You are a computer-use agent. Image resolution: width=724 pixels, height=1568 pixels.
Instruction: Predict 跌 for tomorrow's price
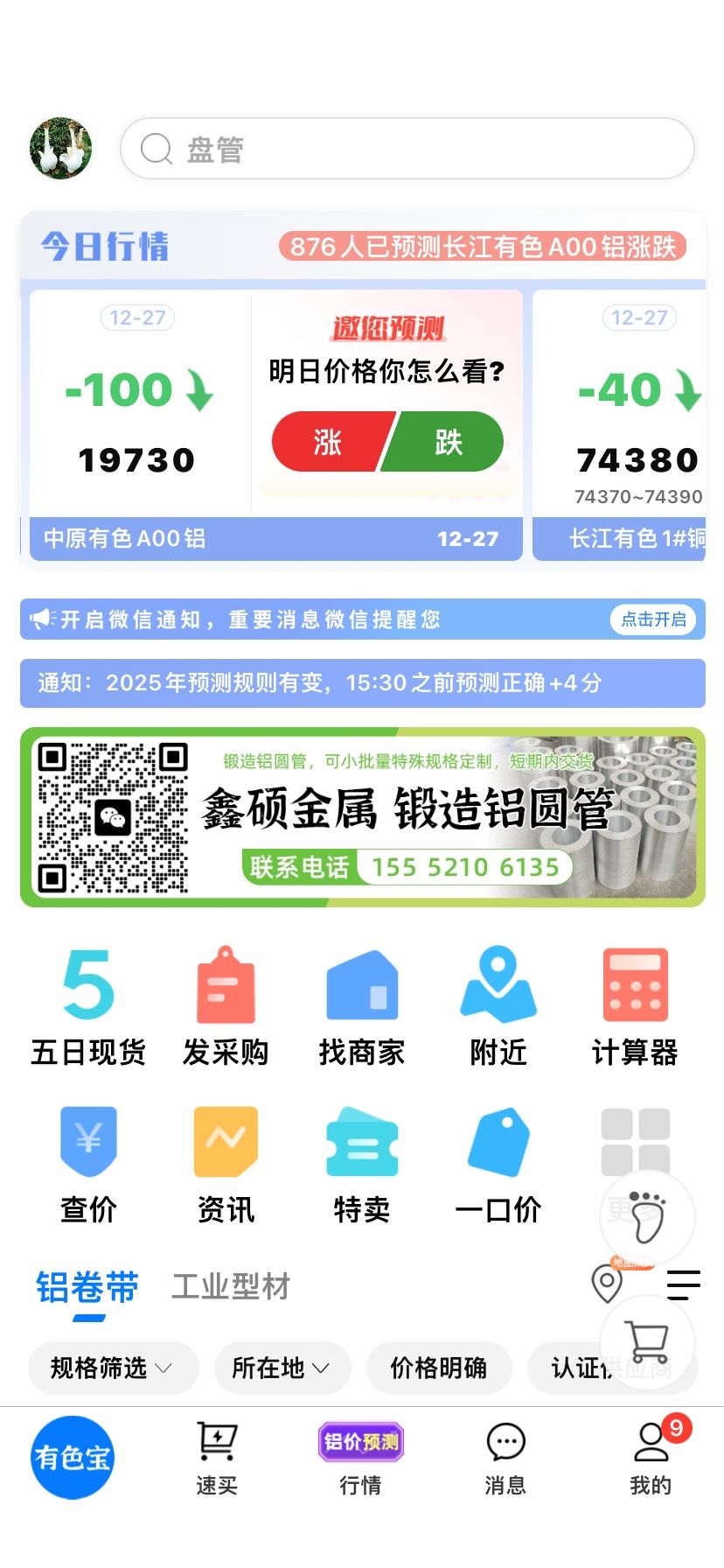(447, 442)
